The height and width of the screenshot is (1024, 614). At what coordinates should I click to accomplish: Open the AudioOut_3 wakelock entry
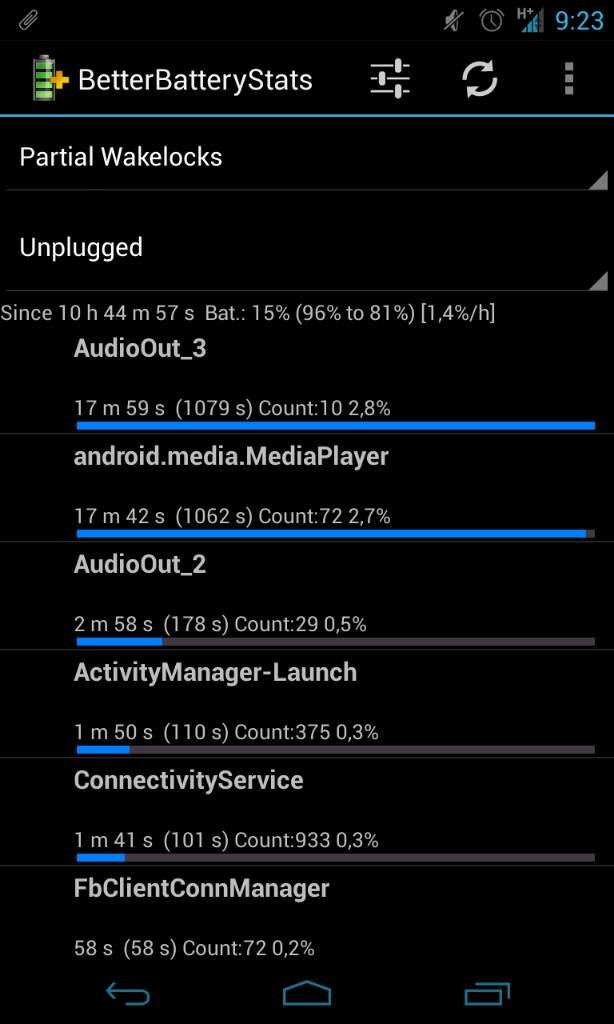point(307,379)
